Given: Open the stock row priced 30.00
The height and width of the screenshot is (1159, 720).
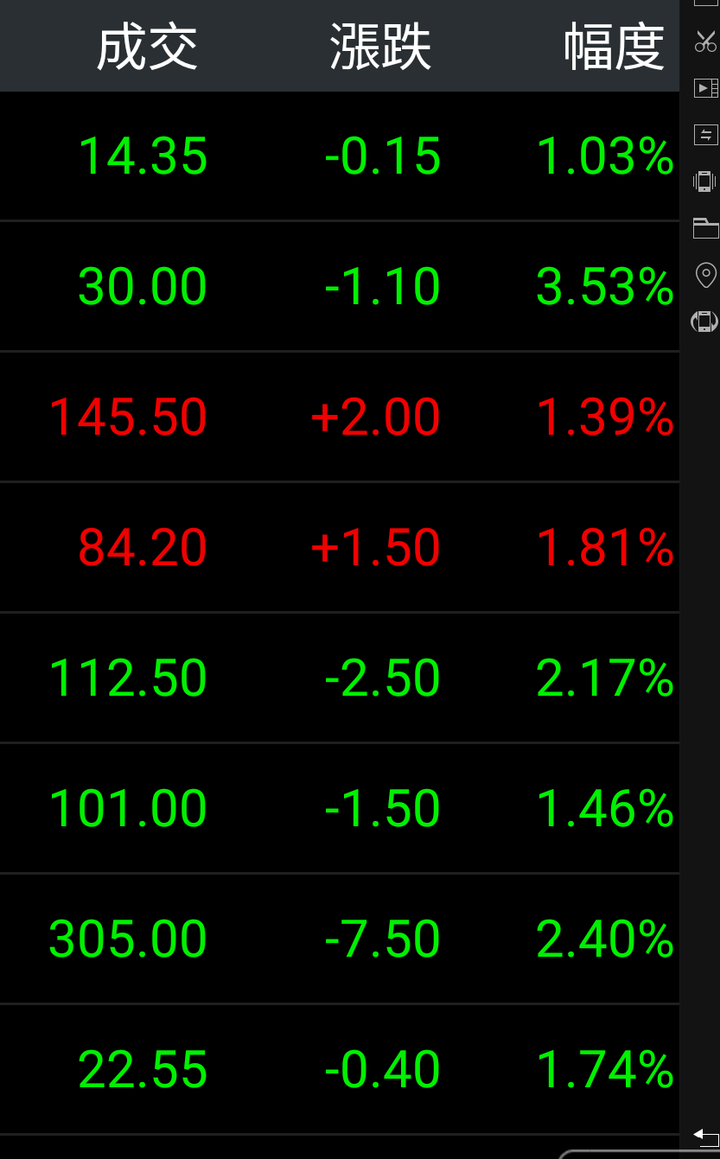Looking at the screenshot, I should click(x=339, y=286).
